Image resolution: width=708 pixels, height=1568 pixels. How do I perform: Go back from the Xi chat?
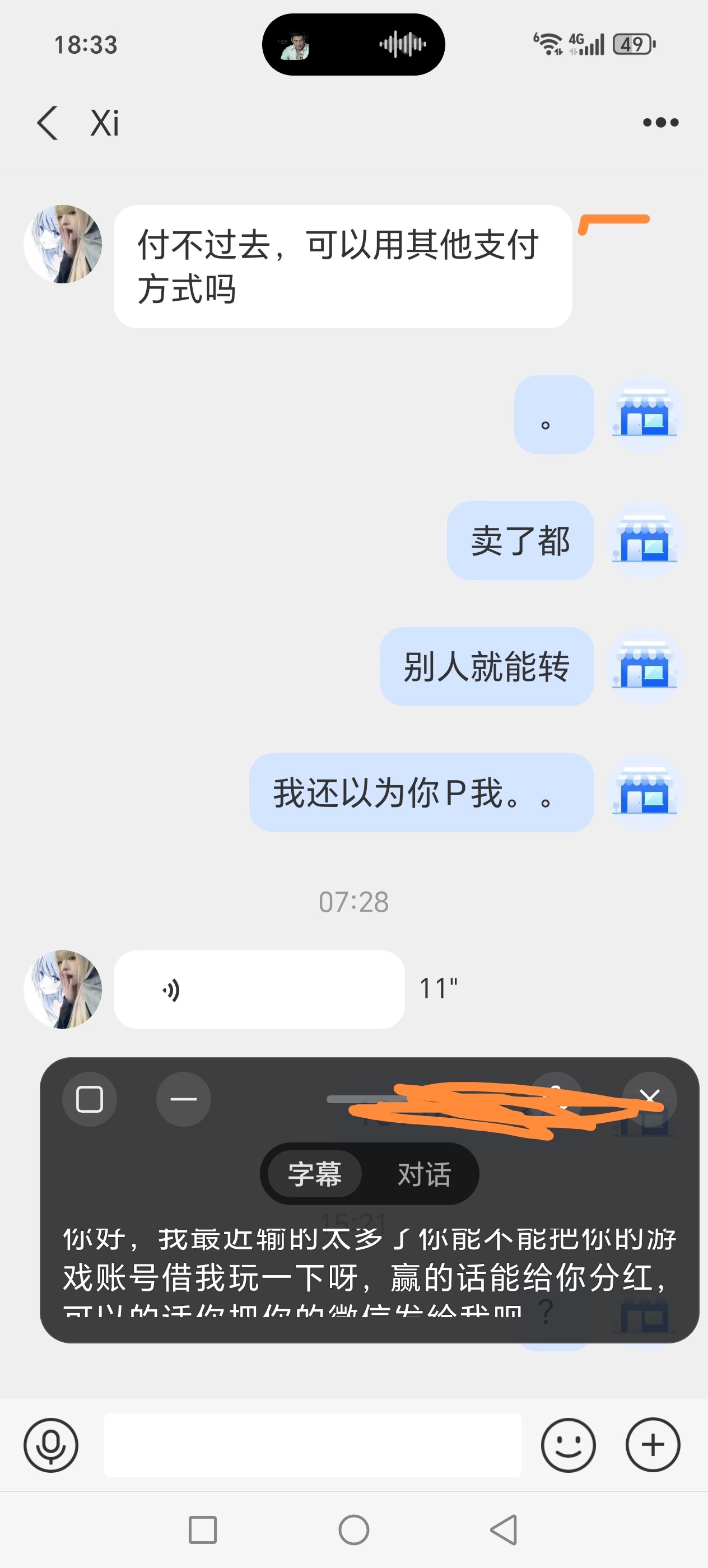point(48,122)
